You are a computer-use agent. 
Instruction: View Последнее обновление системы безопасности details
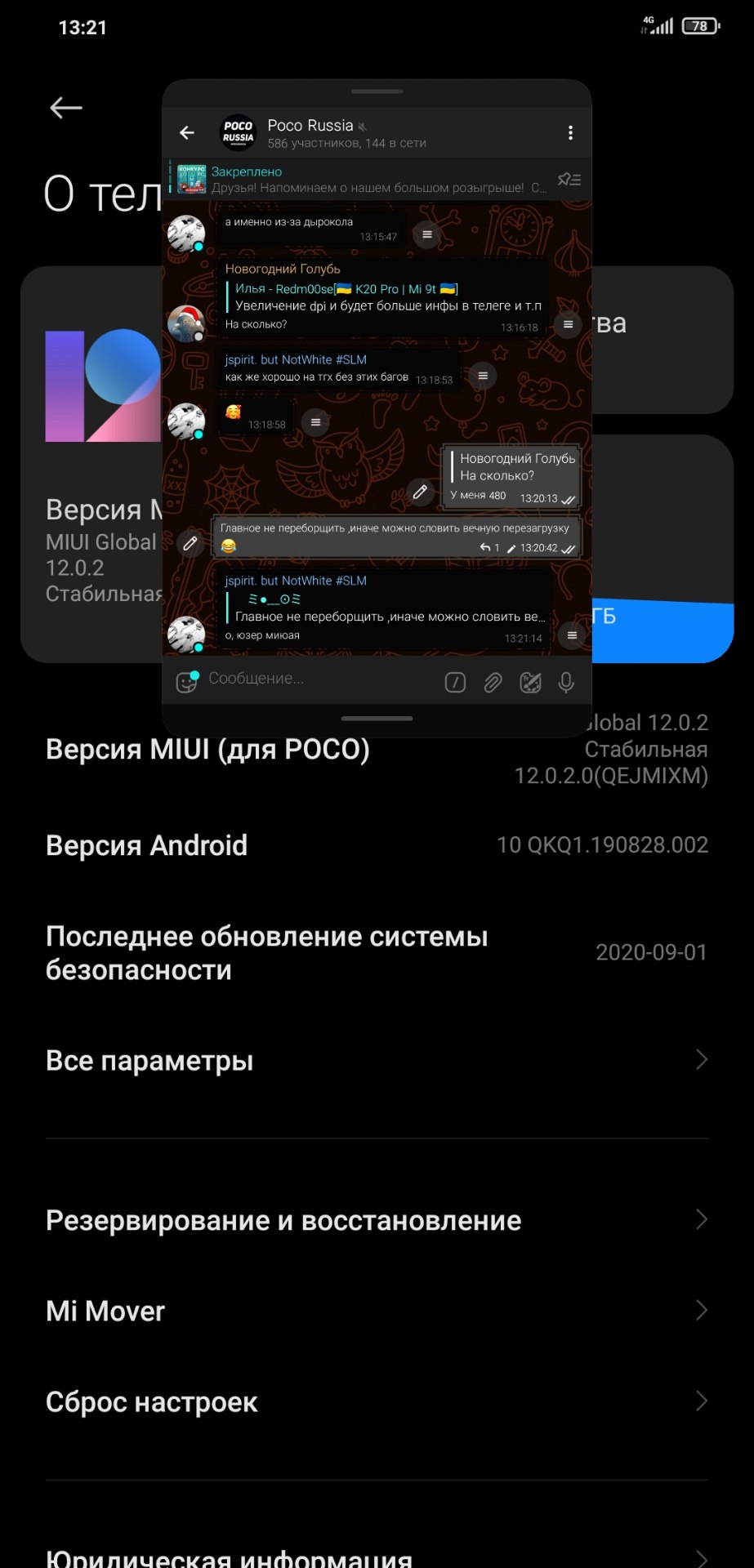point(376,953)
